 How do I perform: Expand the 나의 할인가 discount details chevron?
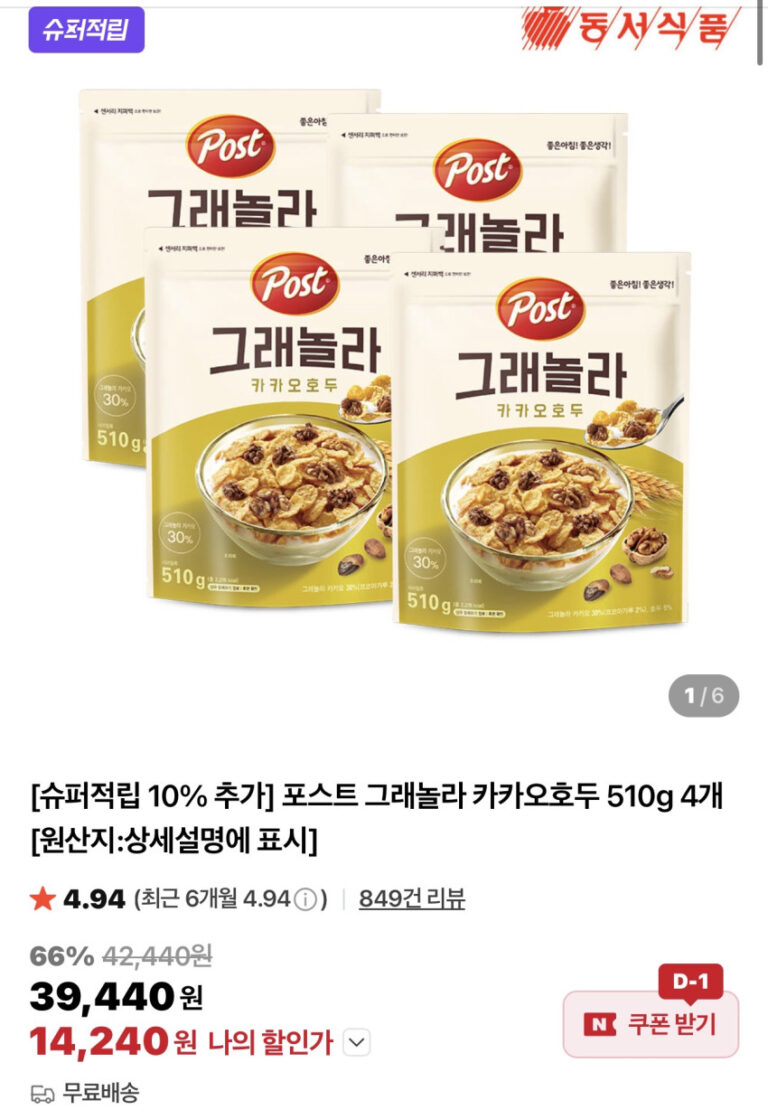pos(357,1044)
